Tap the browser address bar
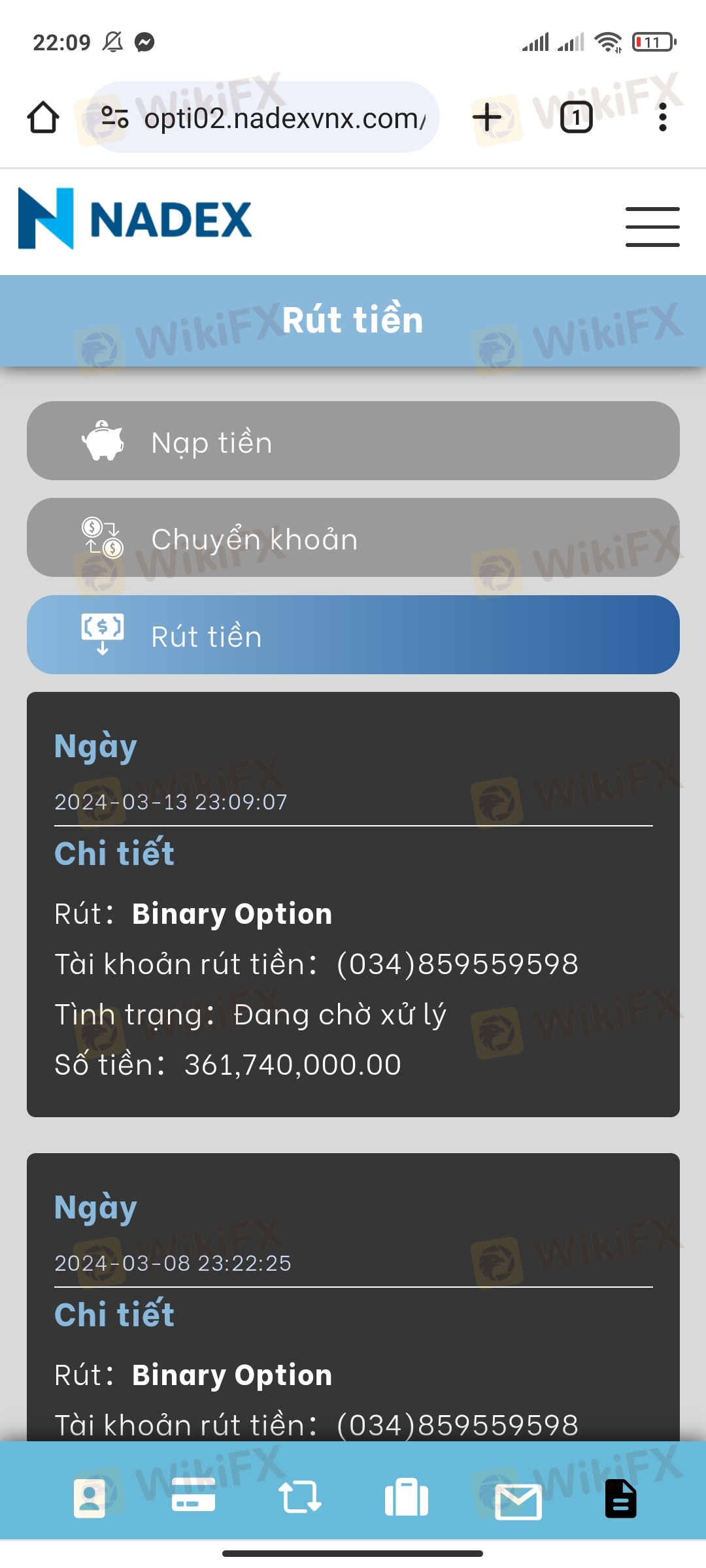 point(284,118)
